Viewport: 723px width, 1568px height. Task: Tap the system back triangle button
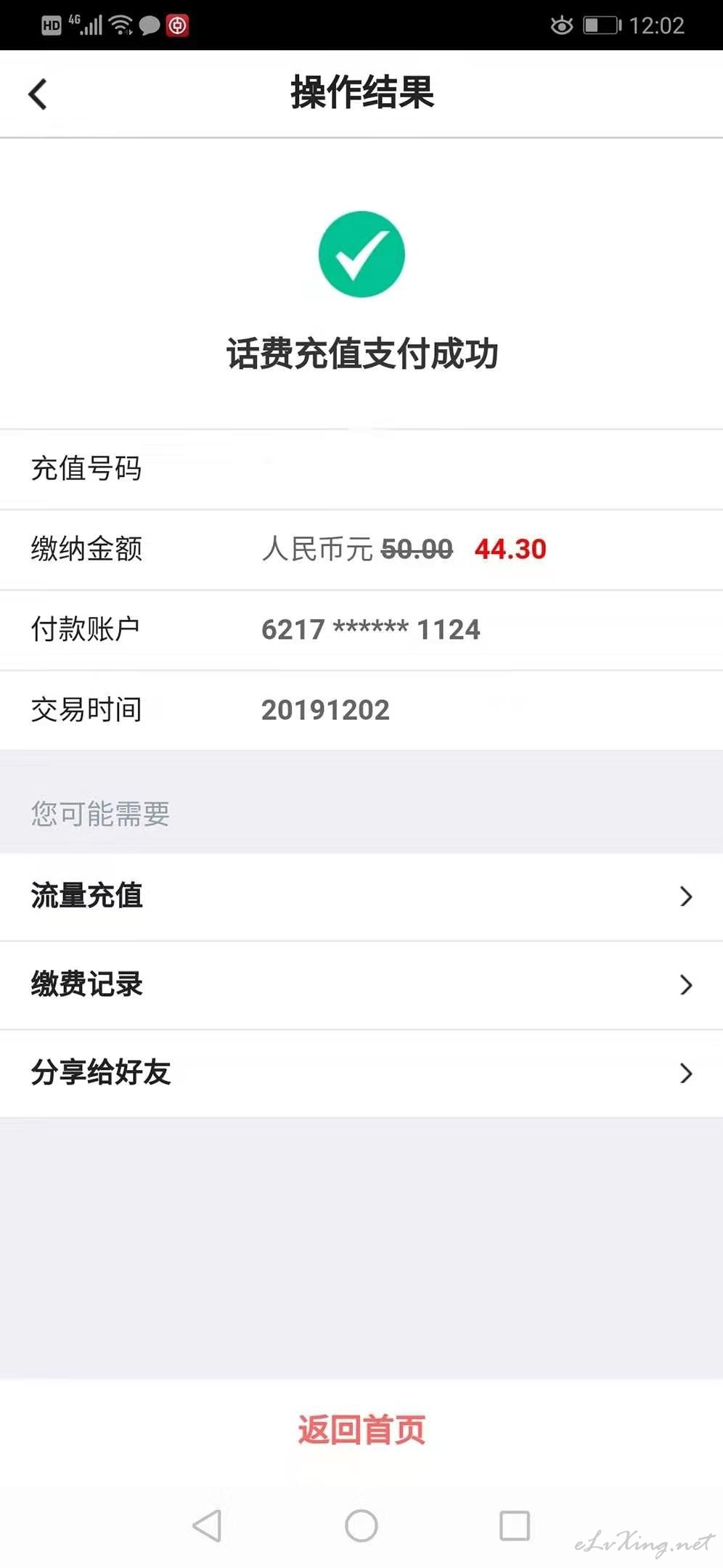[208, 1525]
